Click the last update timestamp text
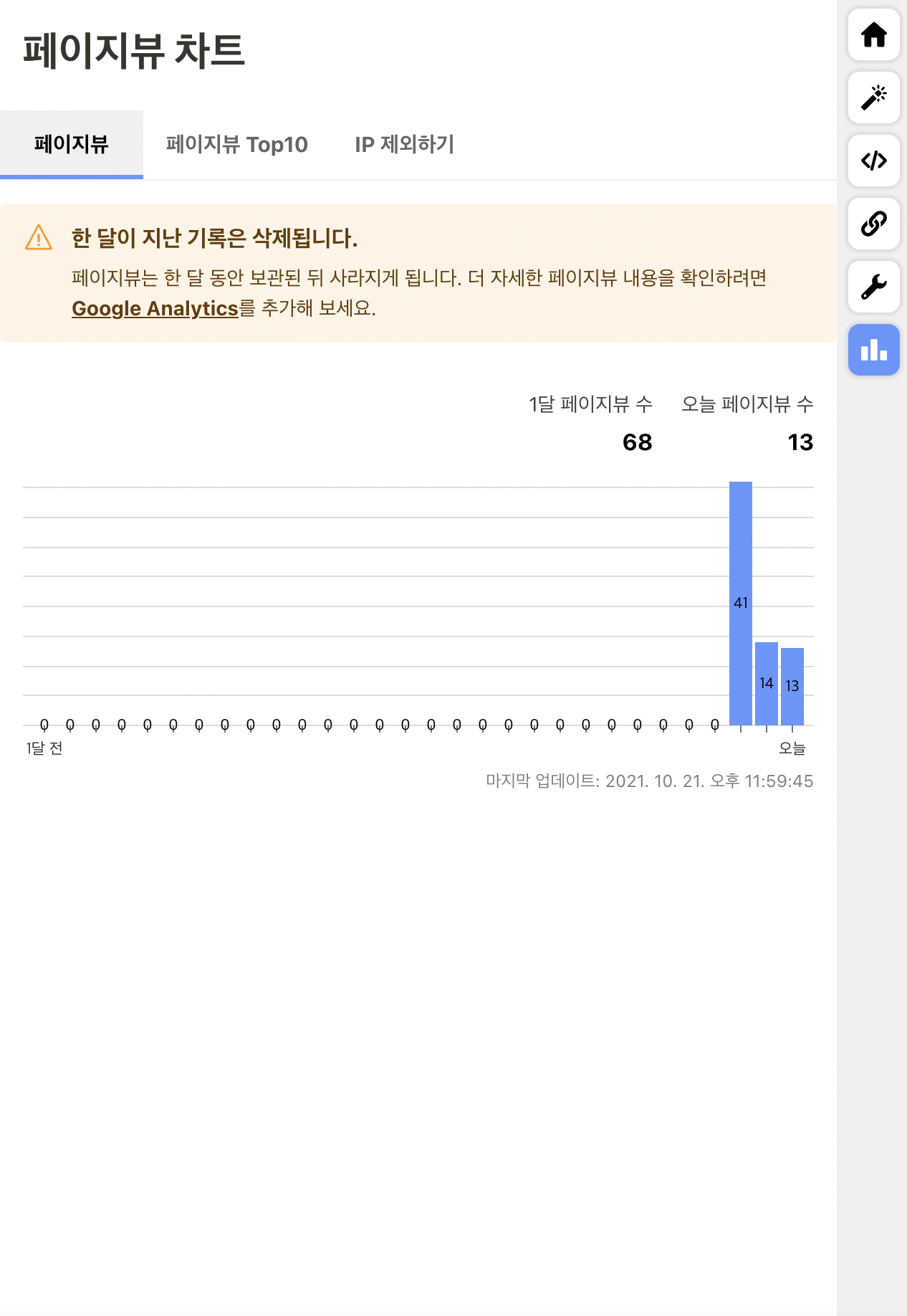907x1316 pixels. click(648, 781)
